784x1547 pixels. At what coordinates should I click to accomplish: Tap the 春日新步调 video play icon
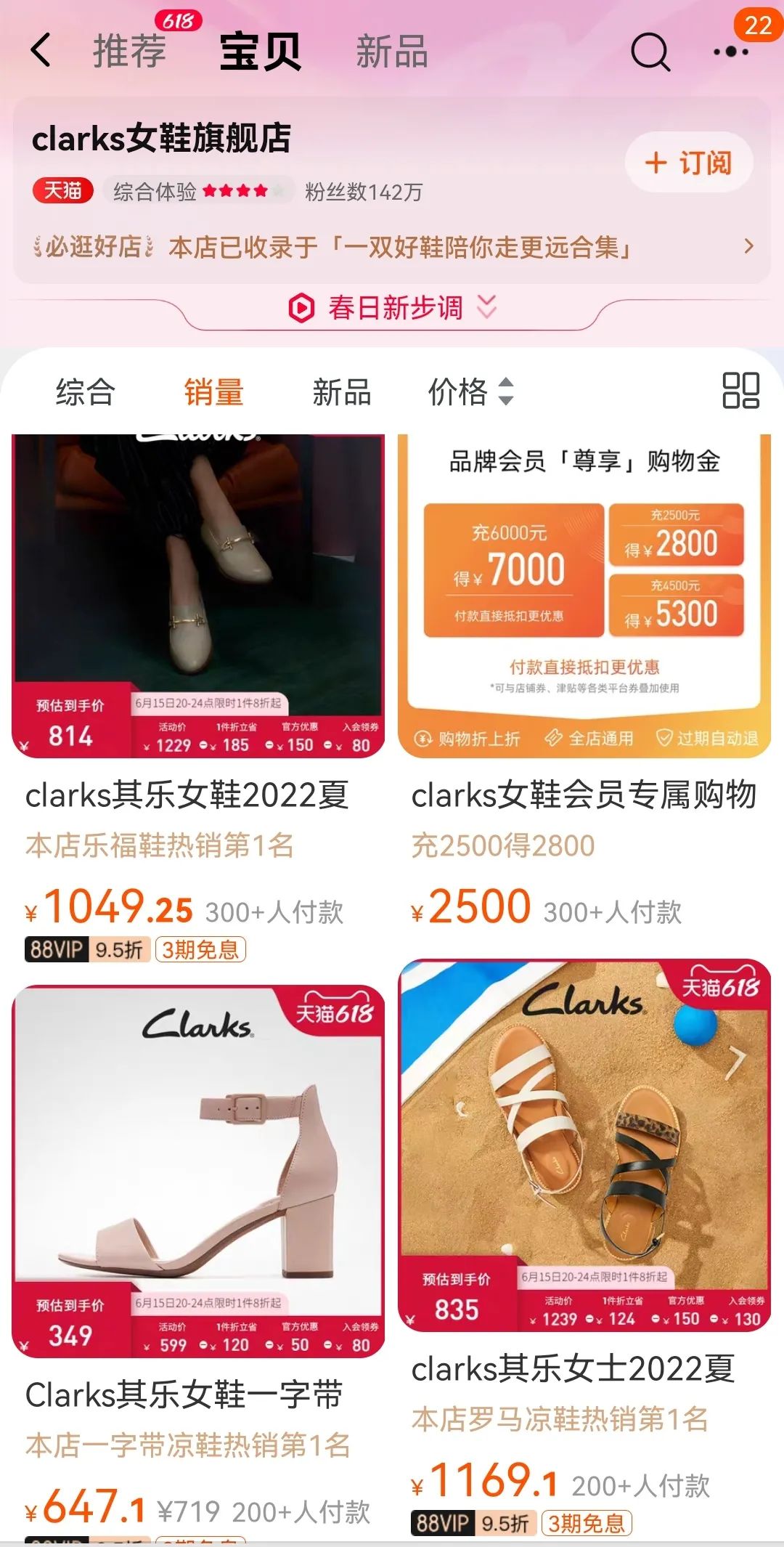pyautogui.click(x=303, y=308)
